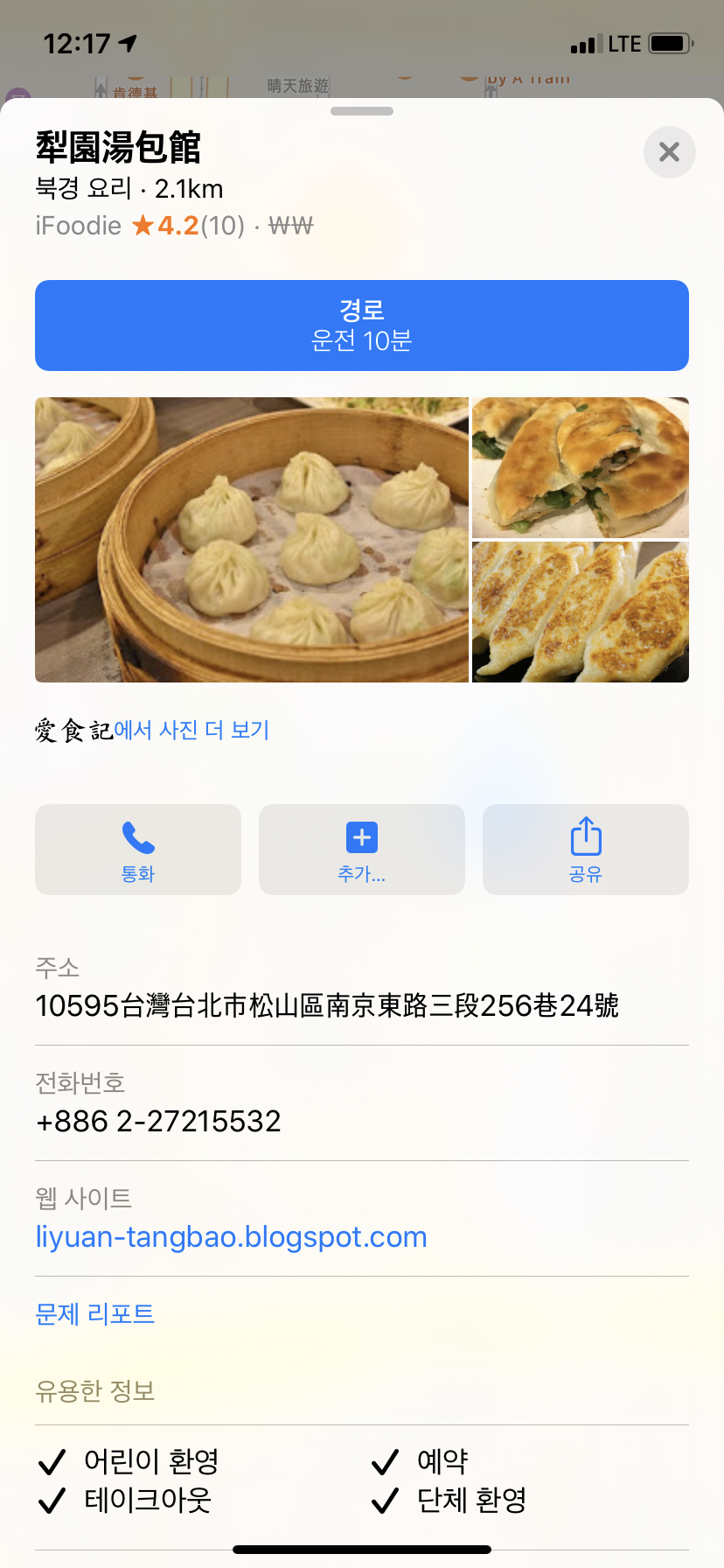724x1568 pixels.
Task: Open the soup dumplings photo
Action: 252,540
